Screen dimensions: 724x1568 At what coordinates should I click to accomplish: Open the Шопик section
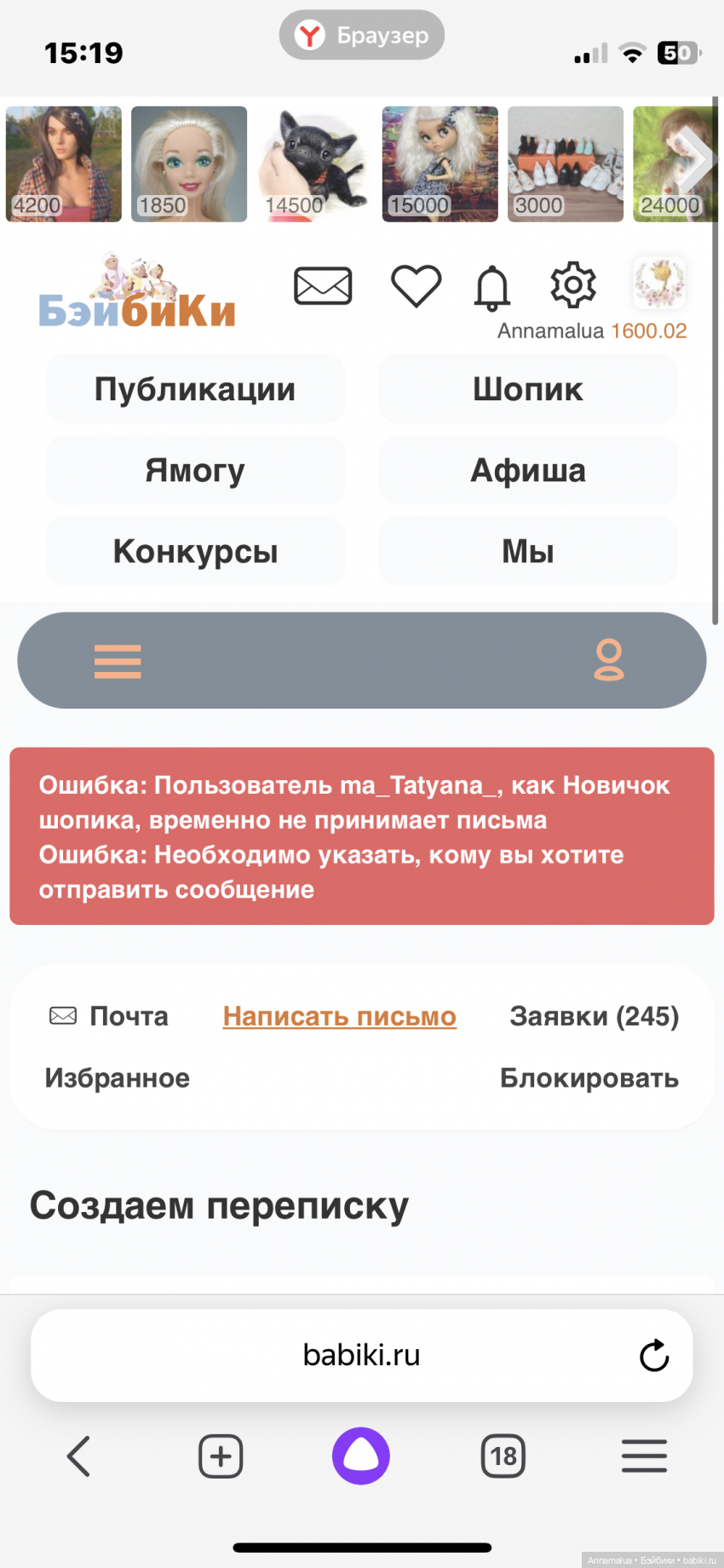[x=528, y=389]
